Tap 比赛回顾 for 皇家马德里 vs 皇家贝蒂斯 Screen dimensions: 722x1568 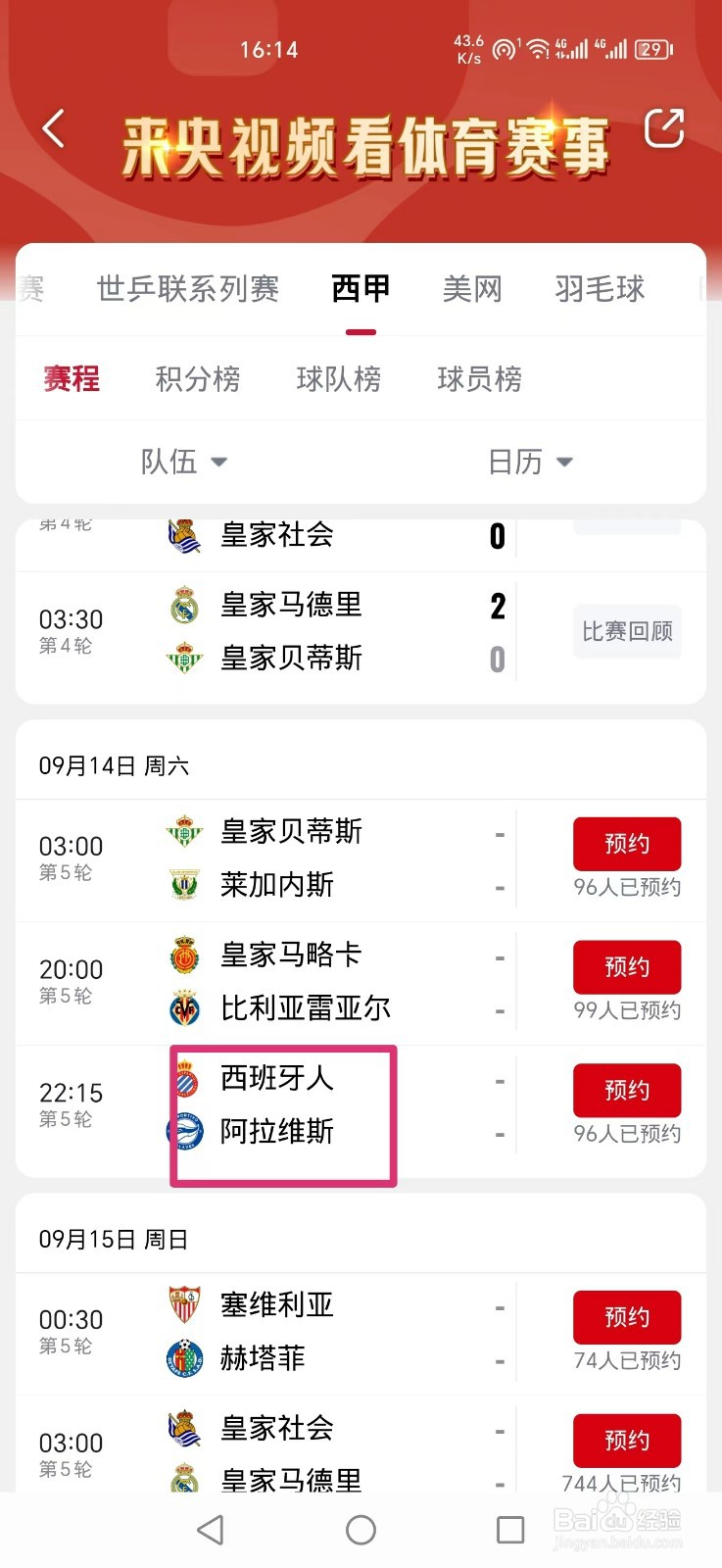(627, 631)
